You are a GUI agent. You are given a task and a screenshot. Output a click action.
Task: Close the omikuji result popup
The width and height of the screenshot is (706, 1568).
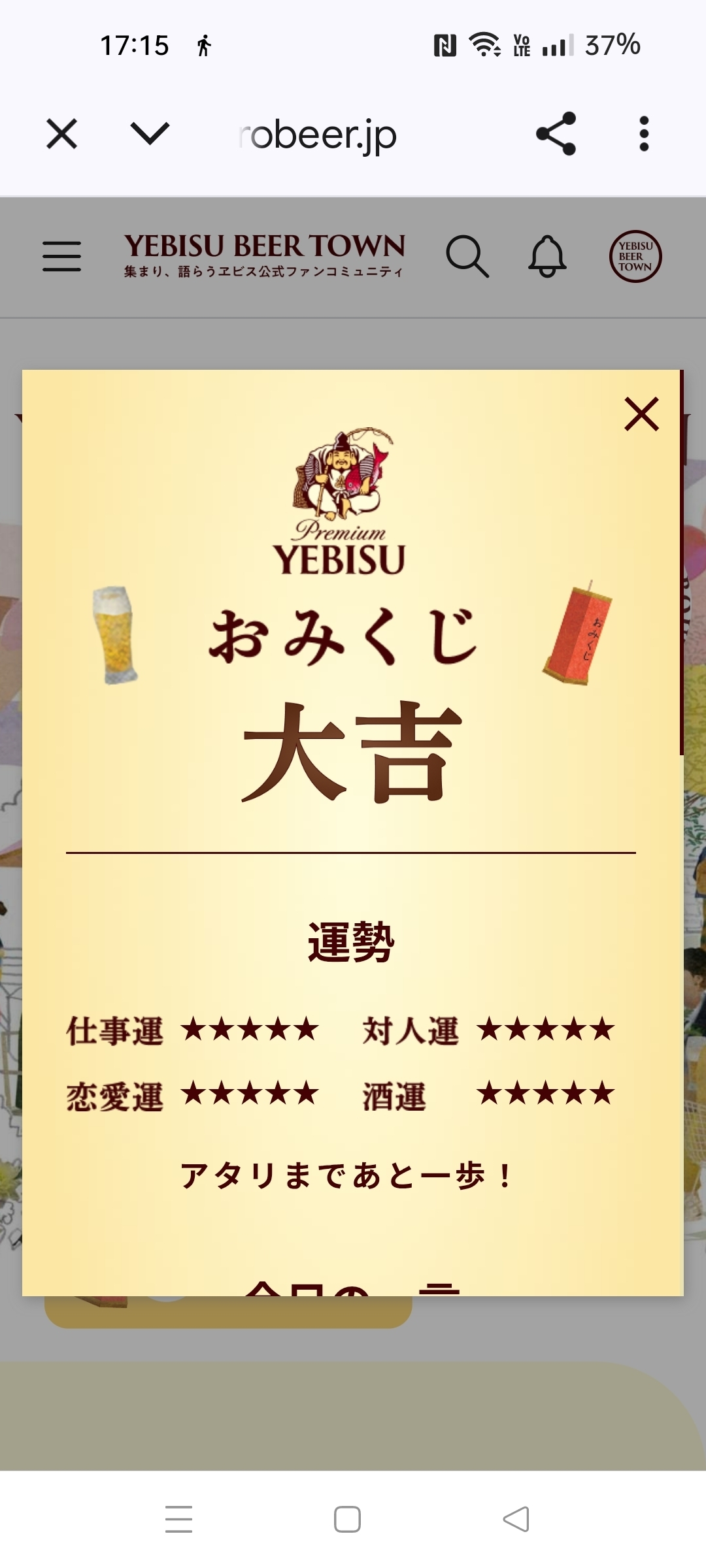point(641,414)
